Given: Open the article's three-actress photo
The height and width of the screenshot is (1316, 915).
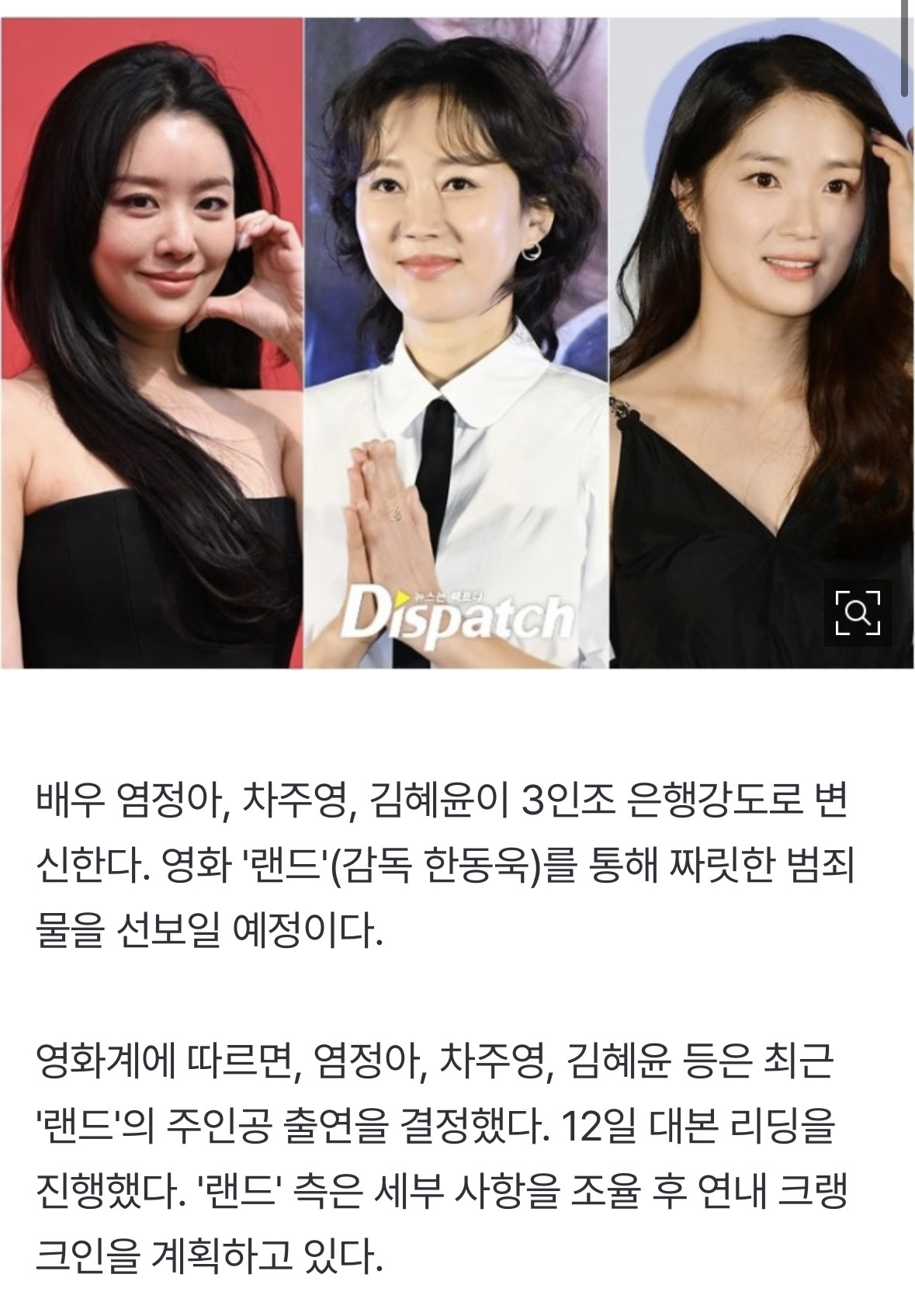Looking at the screenshot, I should [x=456, y=334].
